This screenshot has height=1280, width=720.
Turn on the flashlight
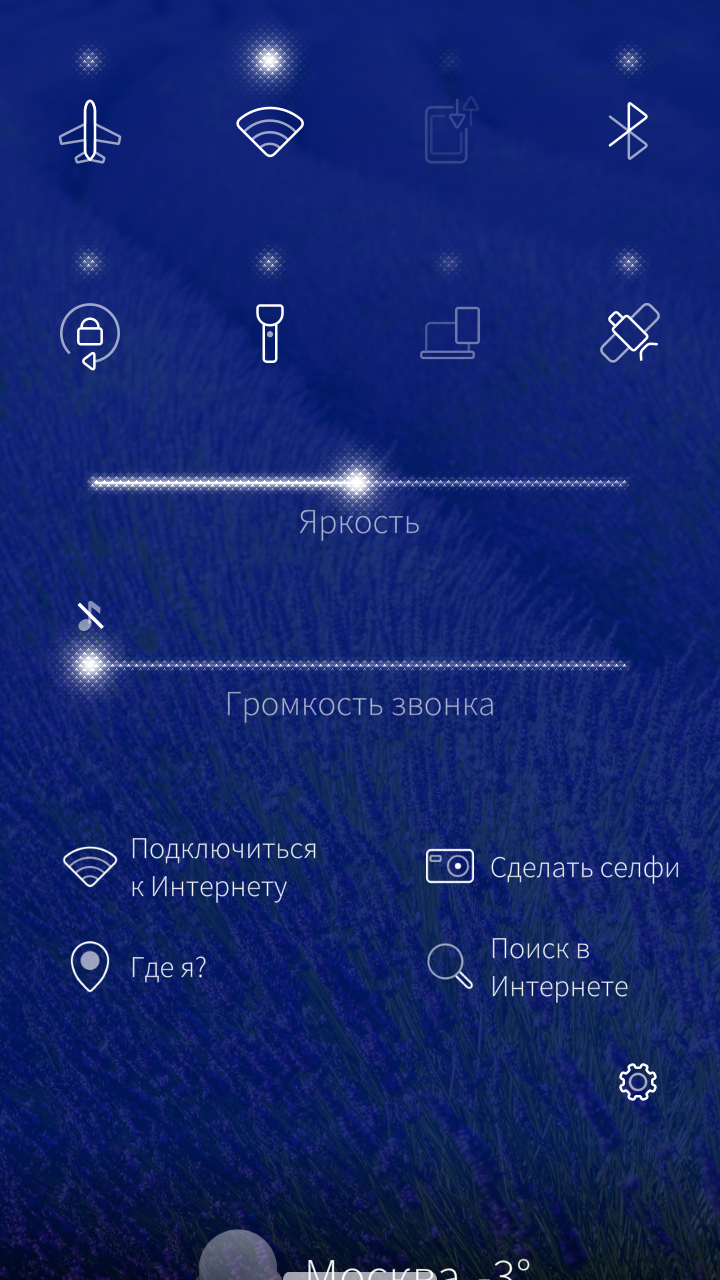(270, 333)
